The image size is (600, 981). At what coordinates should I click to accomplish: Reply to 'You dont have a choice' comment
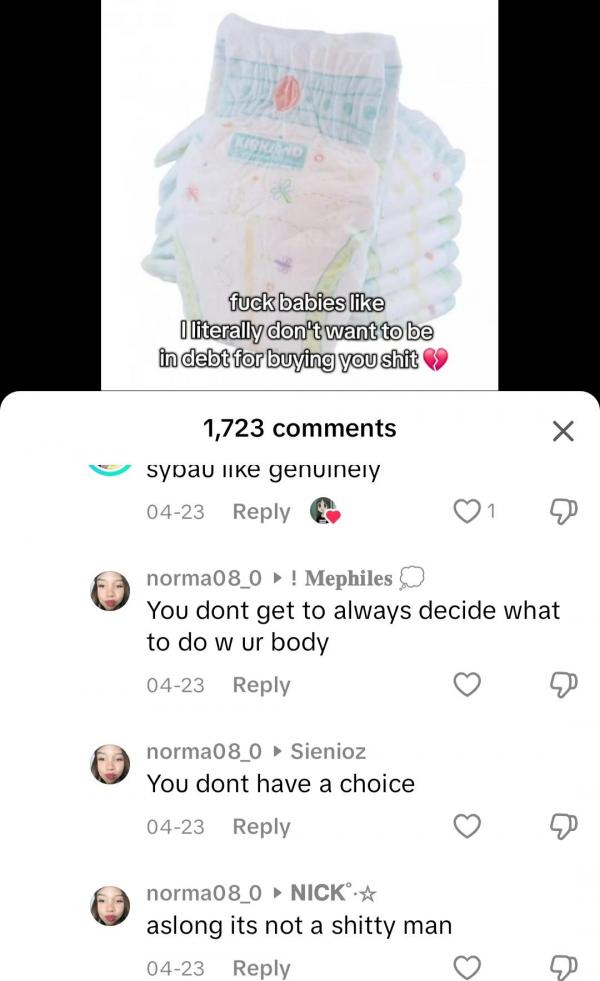pos(261,827)
